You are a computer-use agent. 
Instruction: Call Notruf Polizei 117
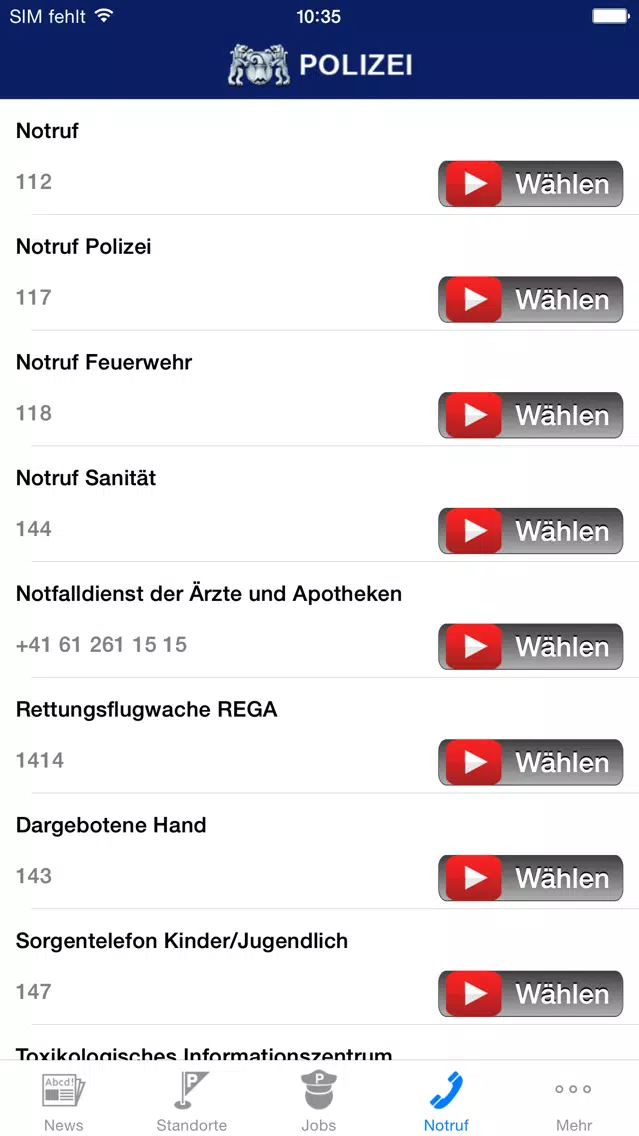(530, 299)
